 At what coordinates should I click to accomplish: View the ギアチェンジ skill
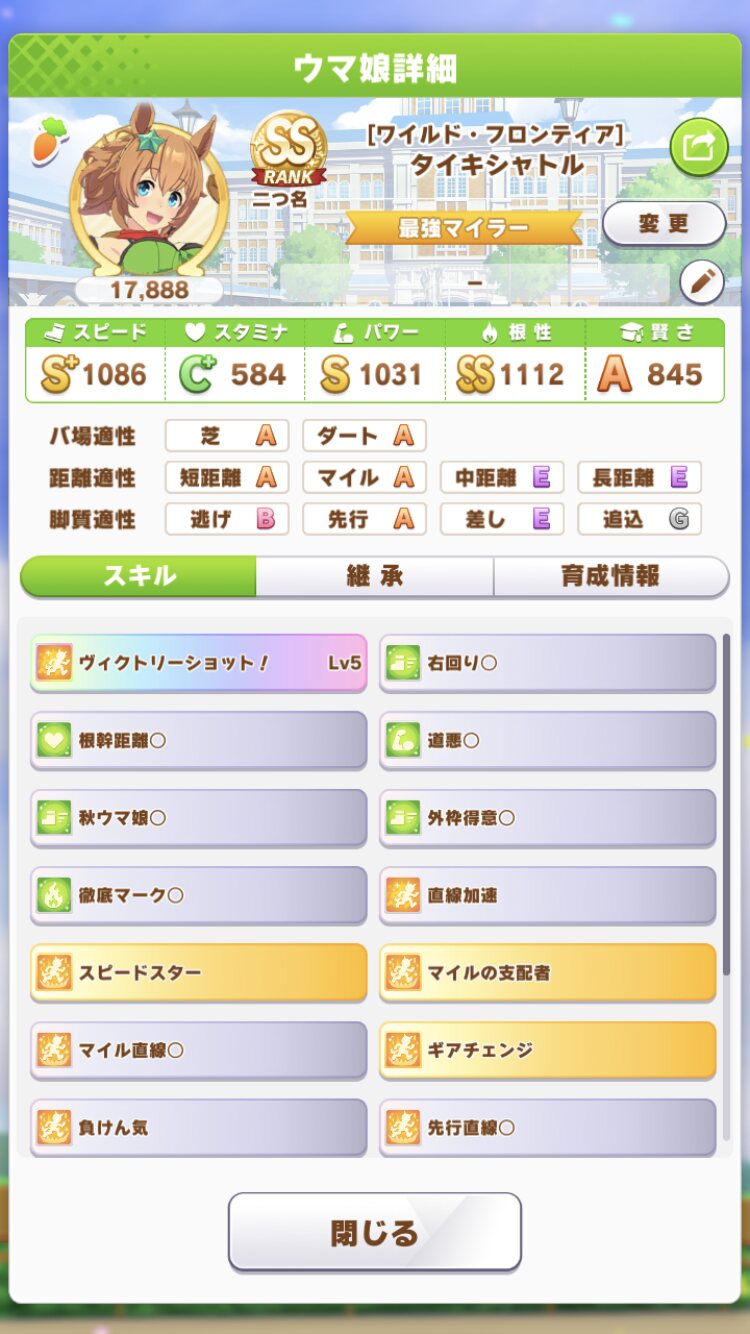coord(547,1050)
